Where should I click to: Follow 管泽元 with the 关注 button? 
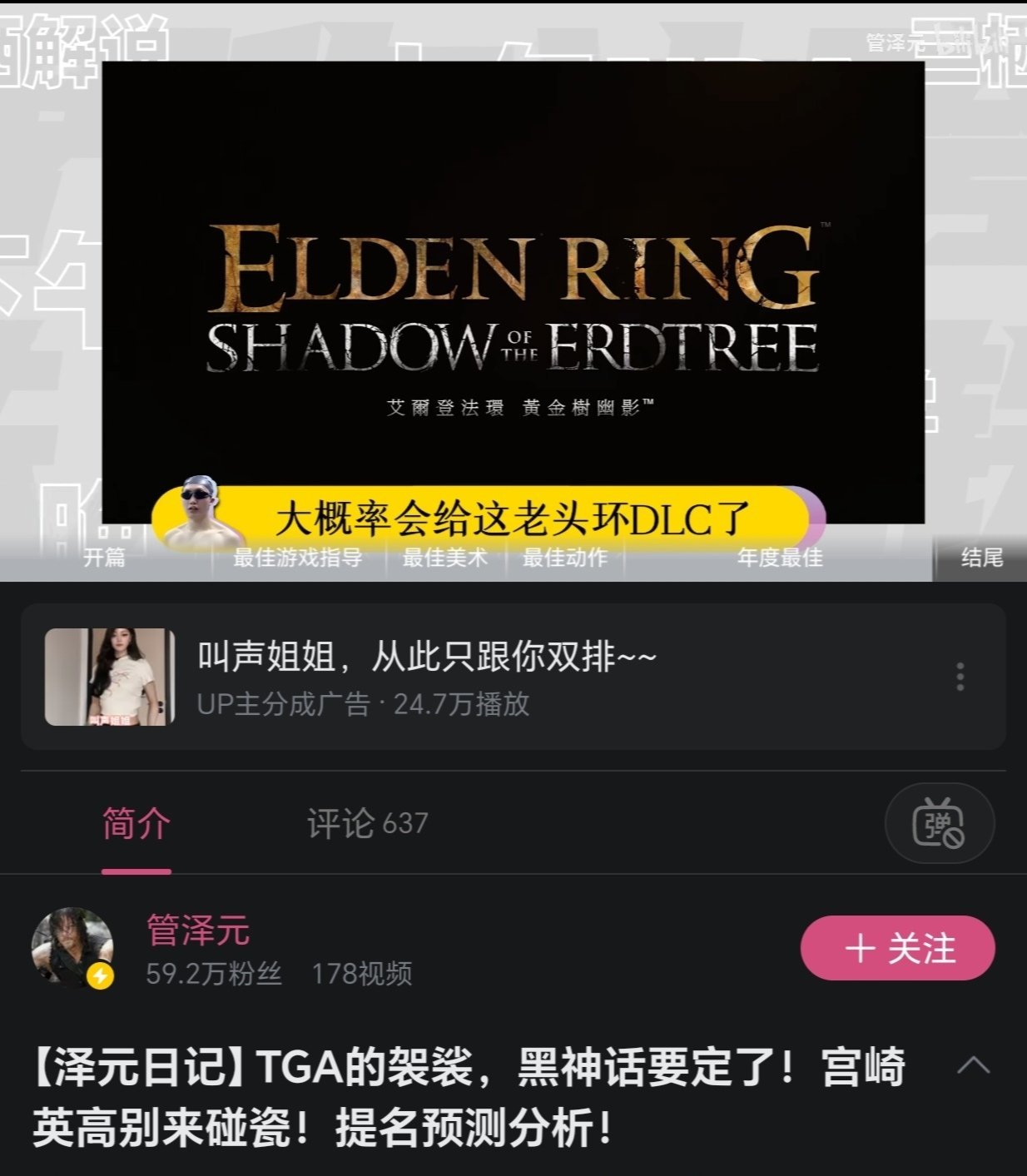[x=897, y=948]
